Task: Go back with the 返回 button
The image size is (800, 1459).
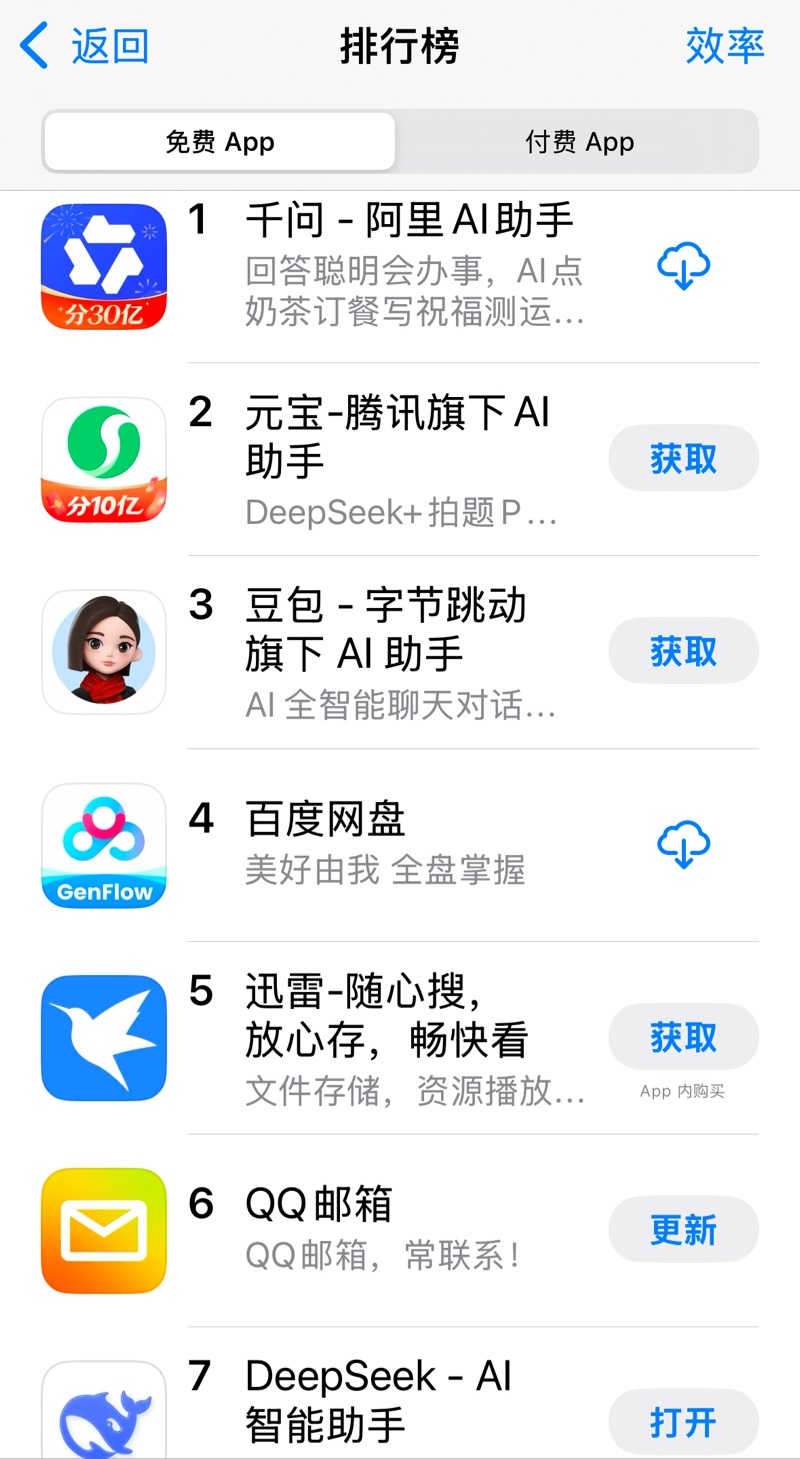Action: (x=86, y=47)
